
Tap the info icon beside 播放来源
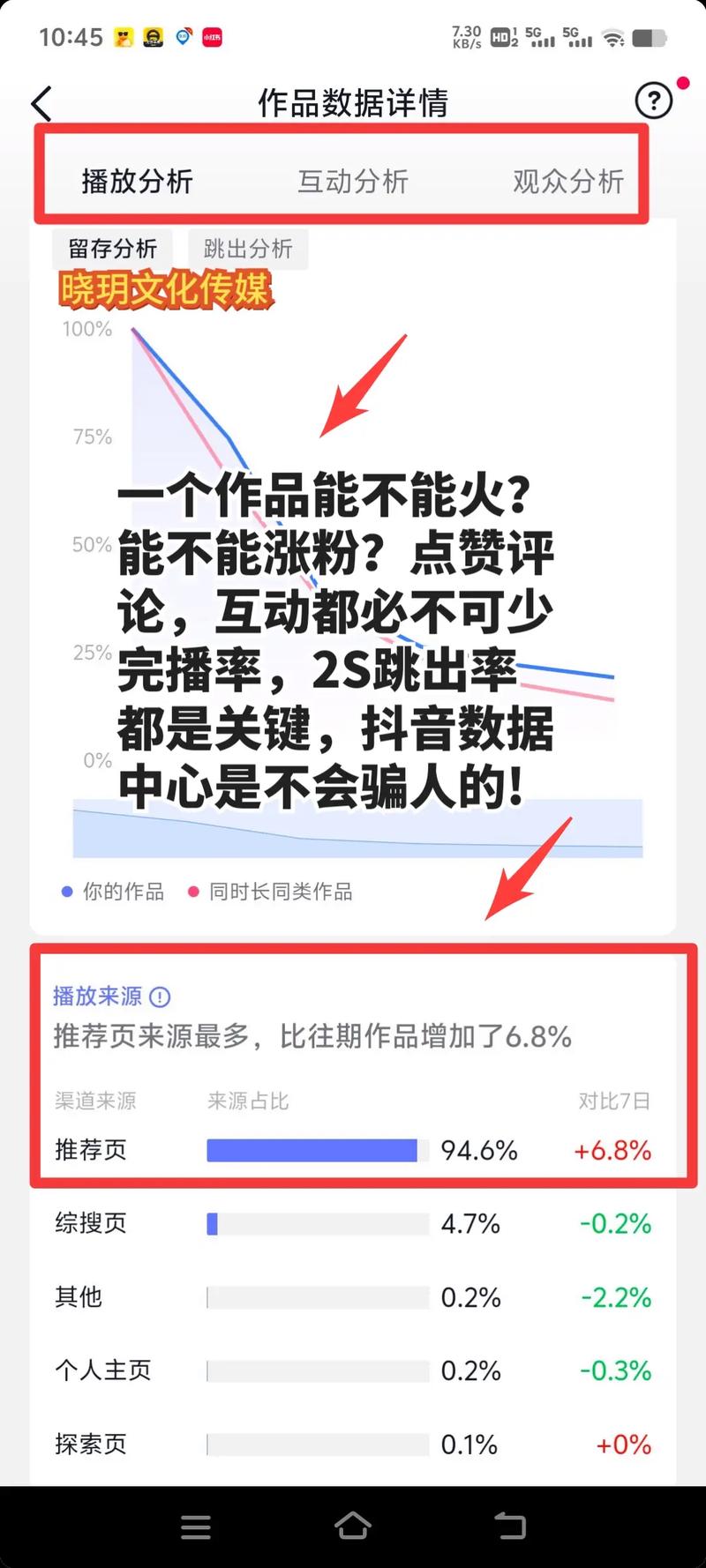point(160,997)
